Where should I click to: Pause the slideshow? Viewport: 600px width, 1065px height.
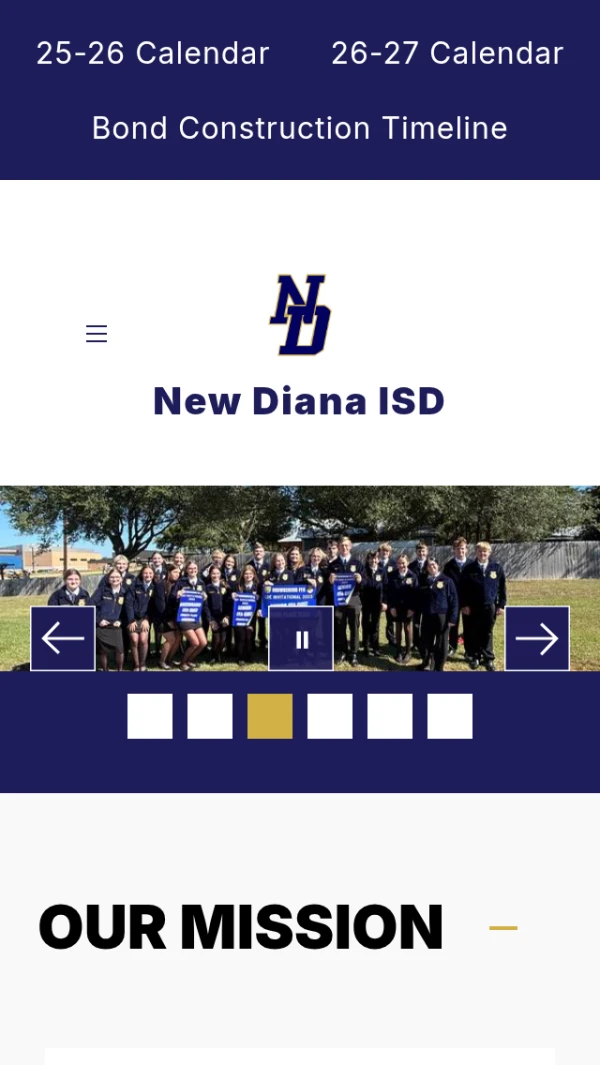301,640
